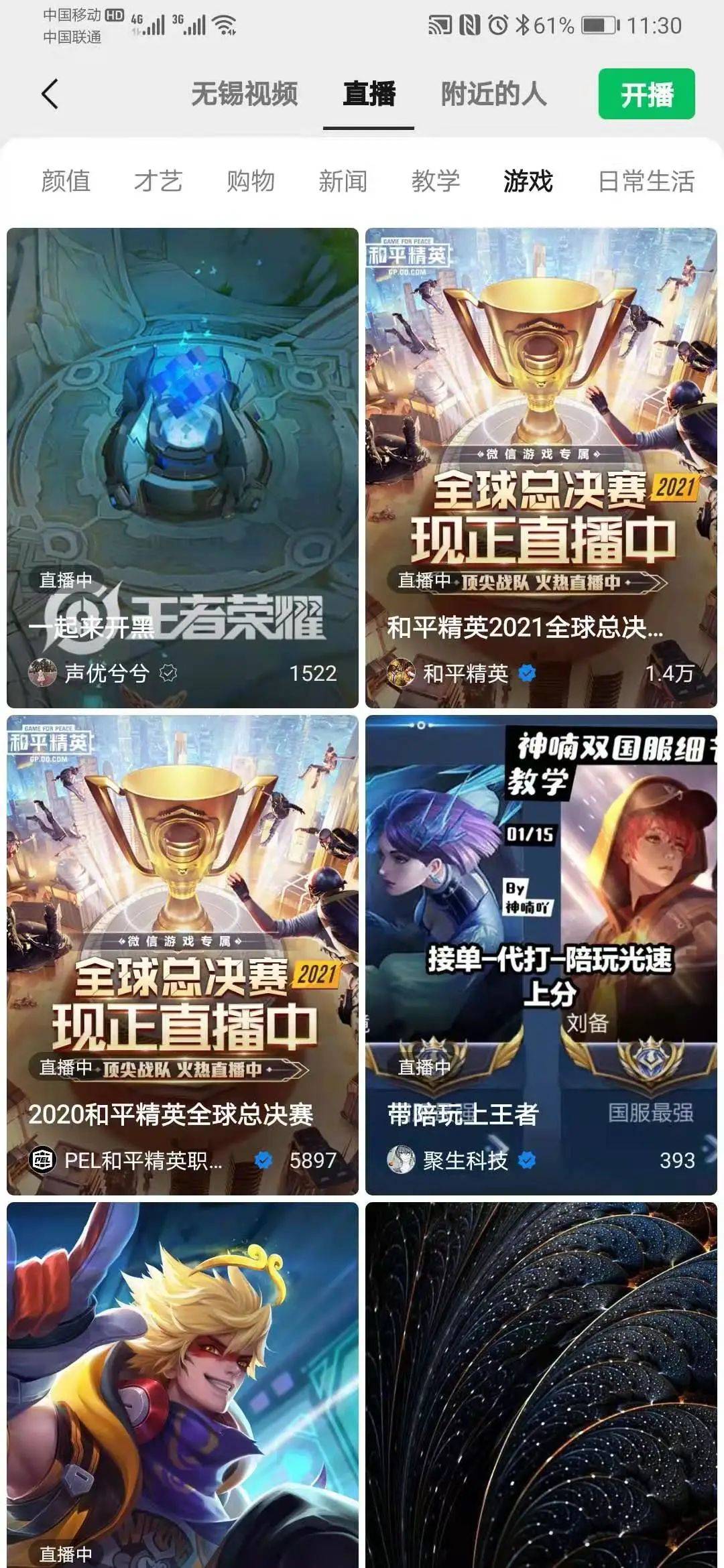Open 聚生科技's 带陪玩上王者 stream

[x=541, y=955]
